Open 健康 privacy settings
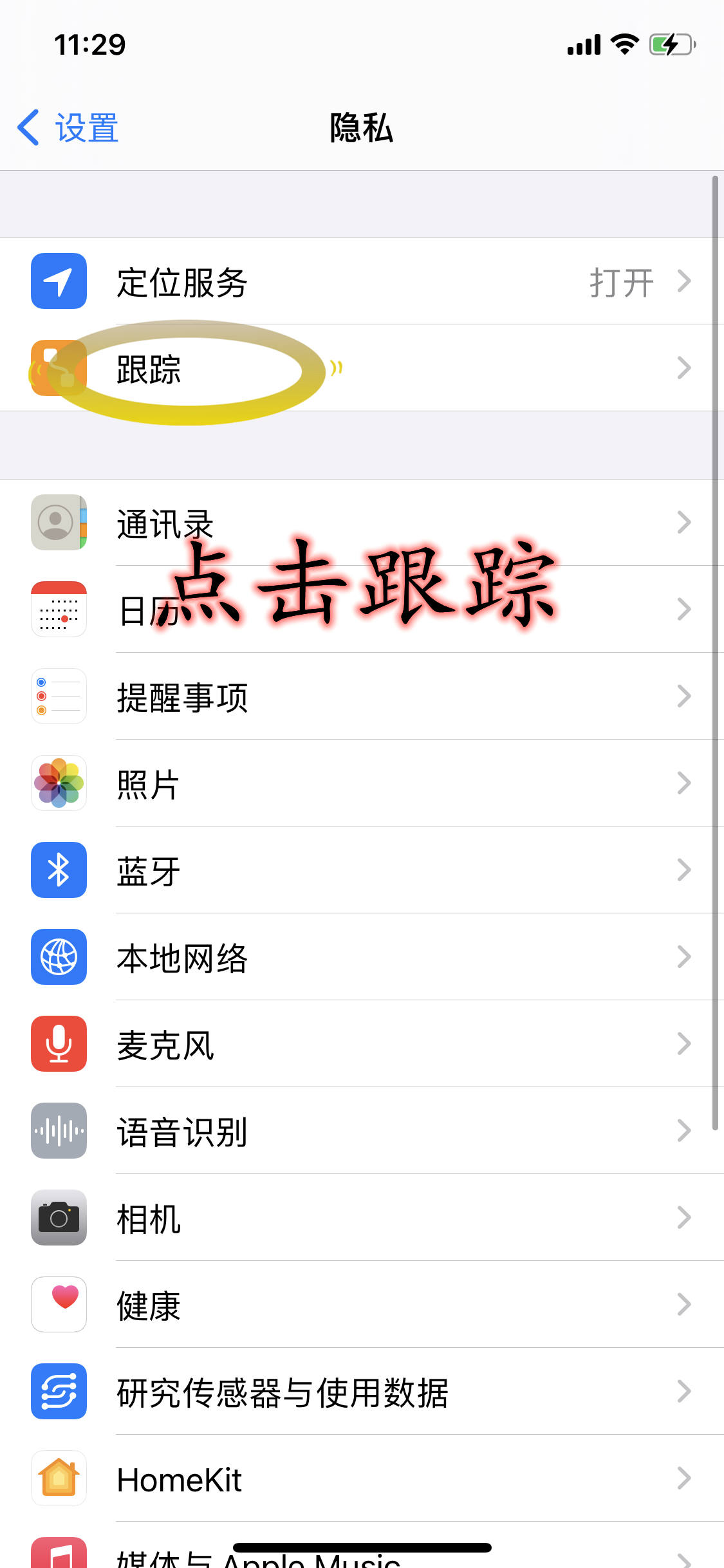This screenshot has width=724, height=1568. (362, 1305)
